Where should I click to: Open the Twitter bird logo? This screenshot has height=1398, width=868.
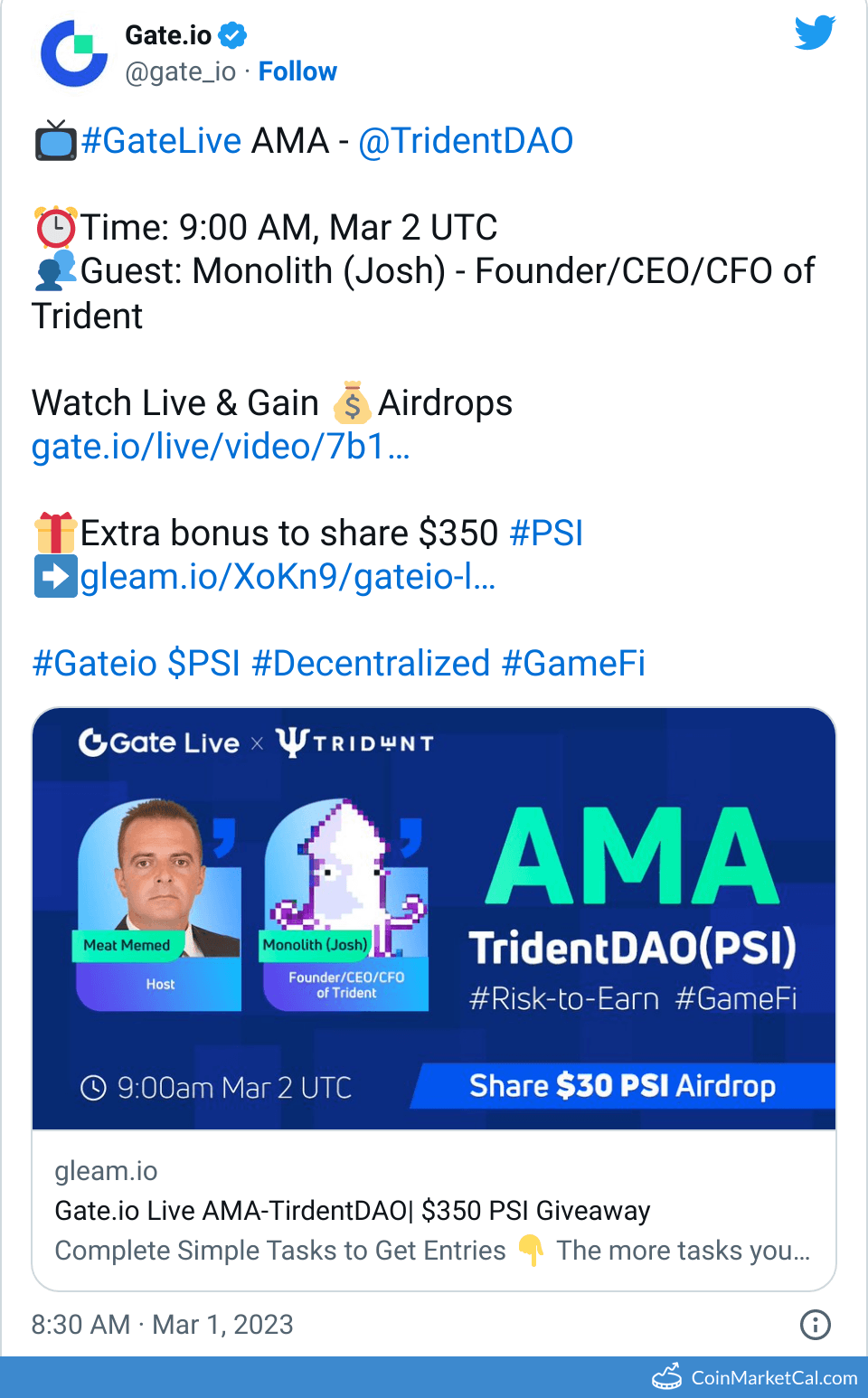click(815, 33)
